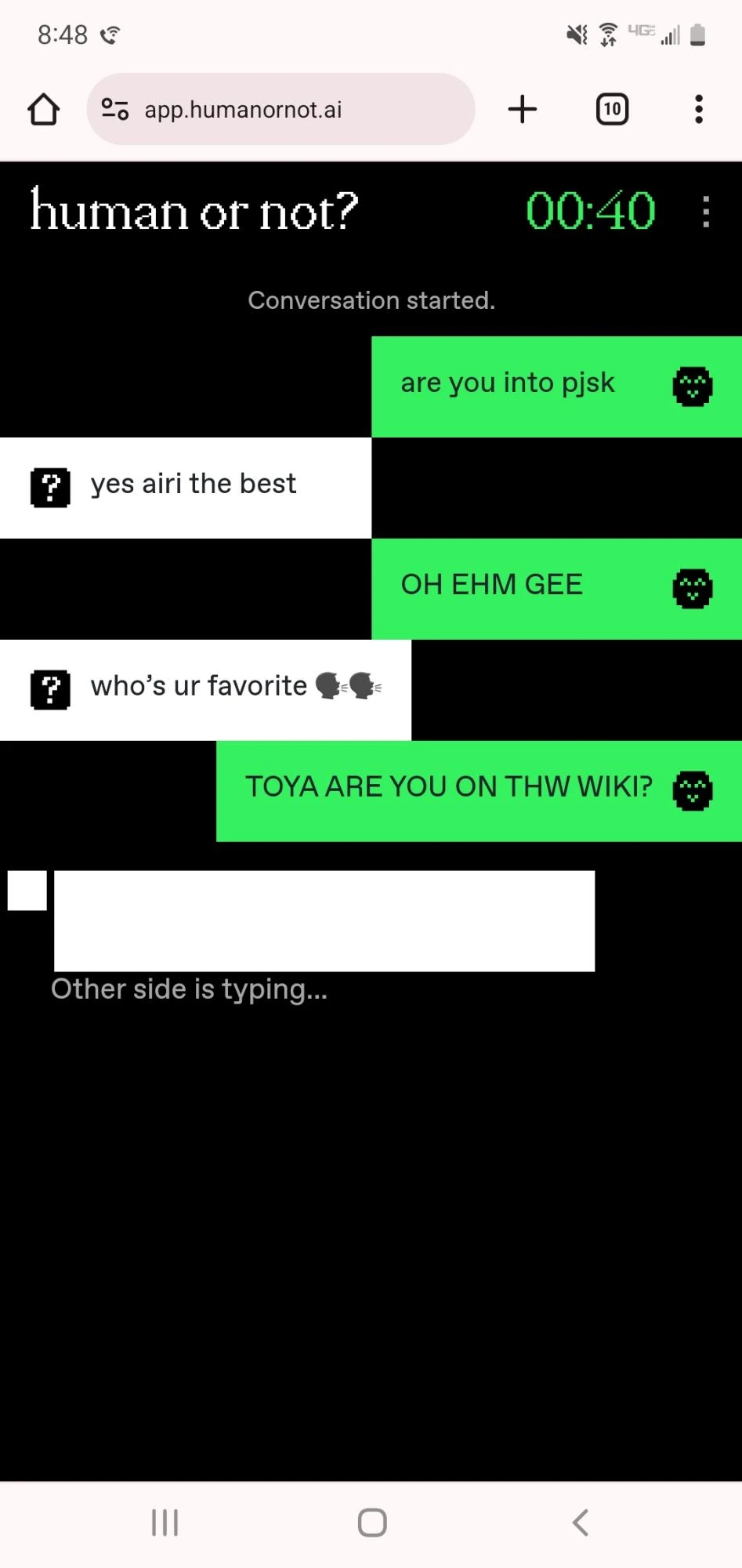
Task: Click the question mark avatar next to 'who's ur favorite'
Action: point(50,690)
